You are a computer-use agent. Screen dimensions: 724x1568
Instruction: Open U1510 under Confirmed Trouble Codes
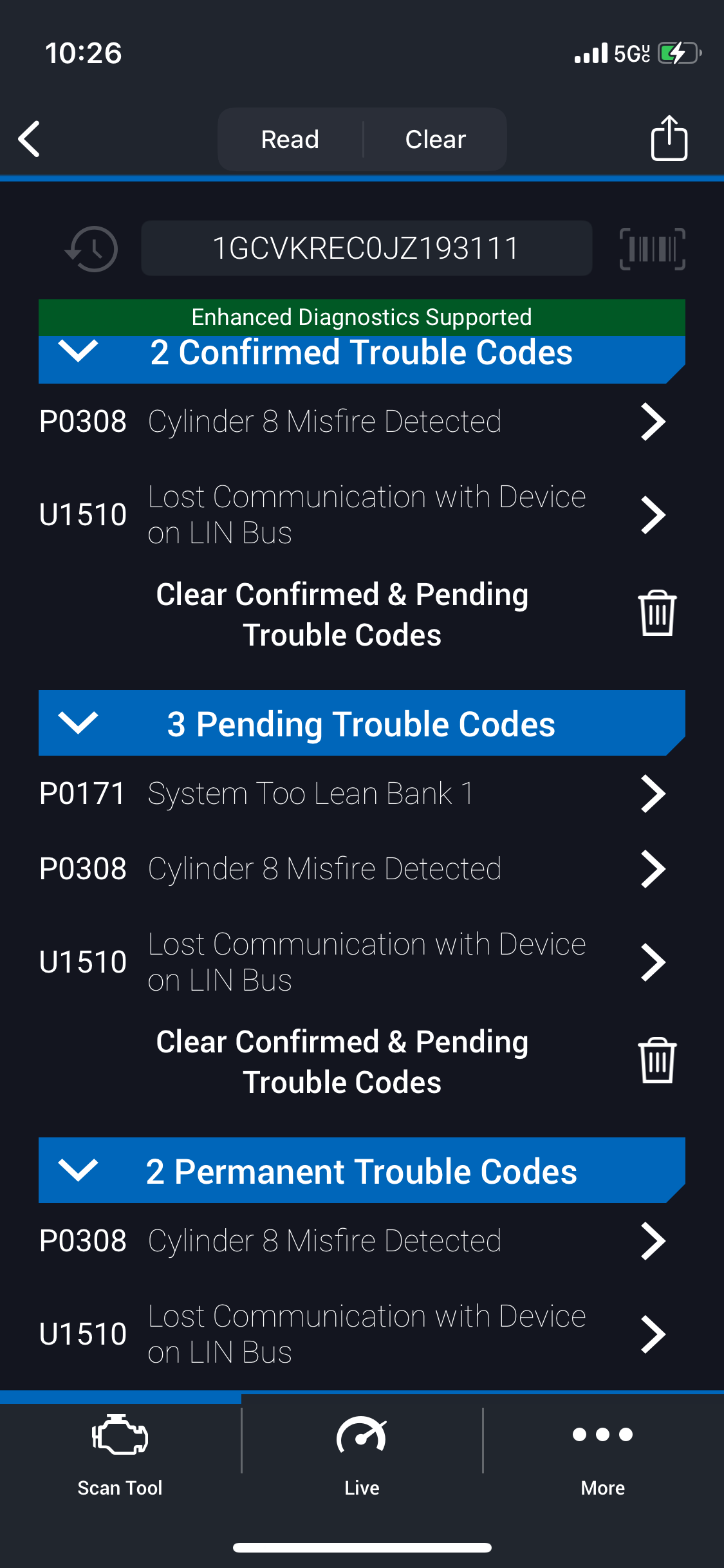[351, 515]
